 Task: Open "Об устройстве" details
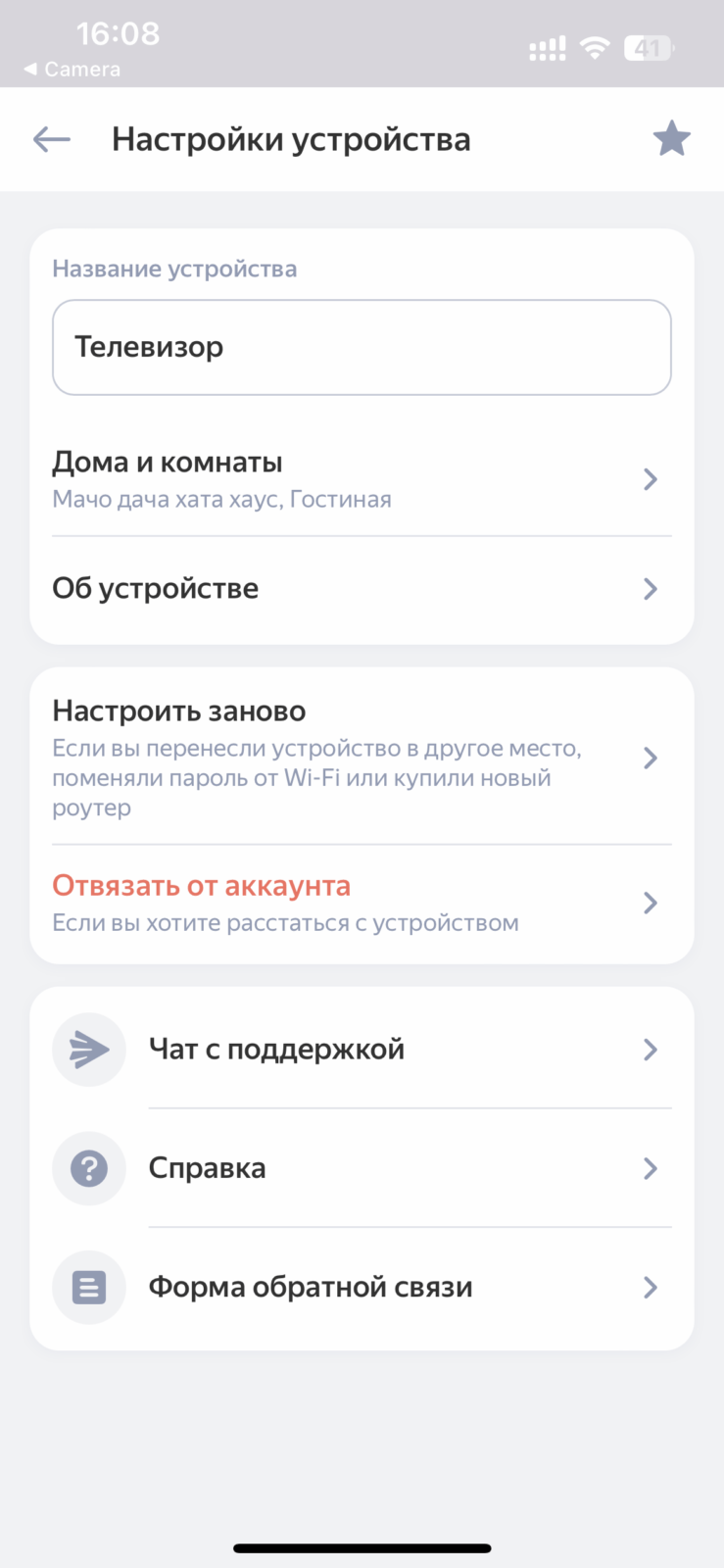click(x=362, y=589)
